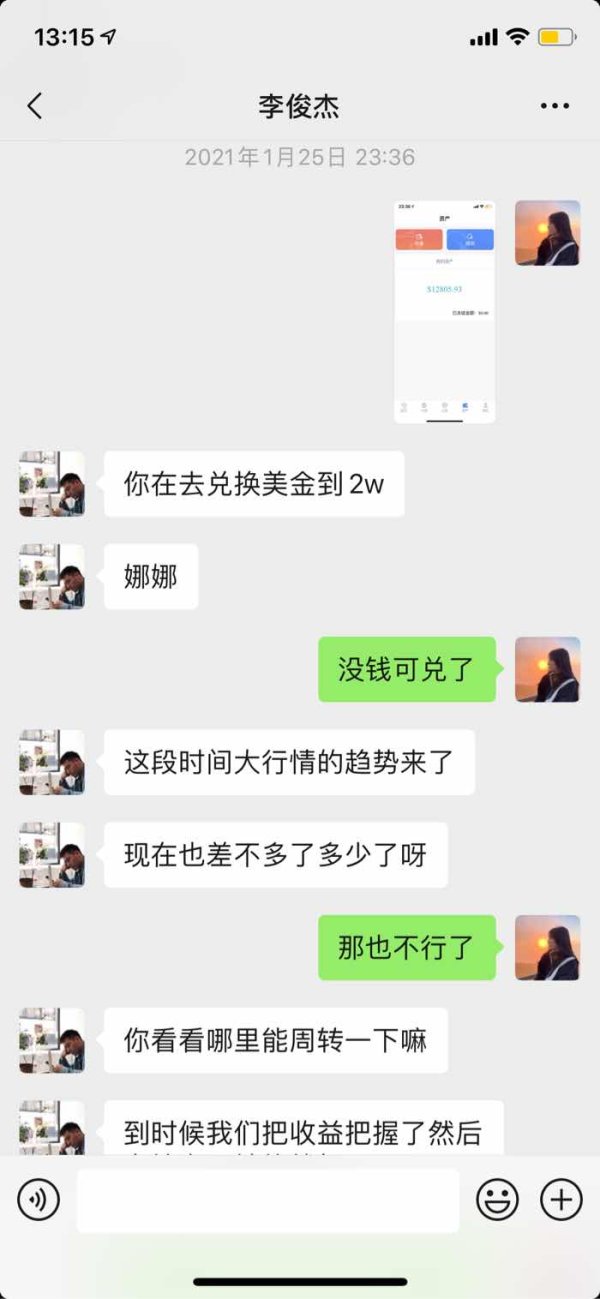Open chat info three-dot menu

[x=554, y=106]
